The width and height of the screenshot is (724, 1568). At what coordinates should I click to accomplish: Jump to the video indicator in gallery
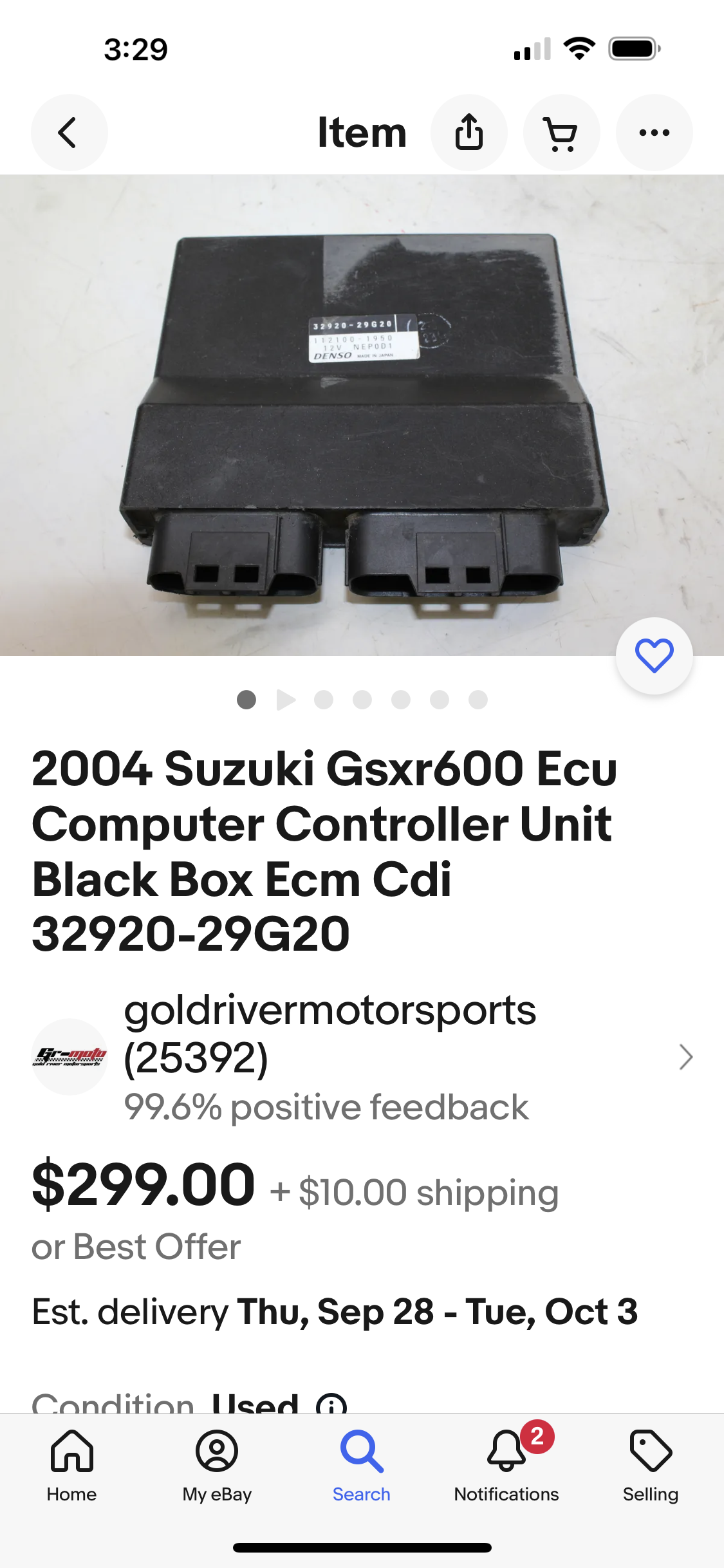pos(285,700)
